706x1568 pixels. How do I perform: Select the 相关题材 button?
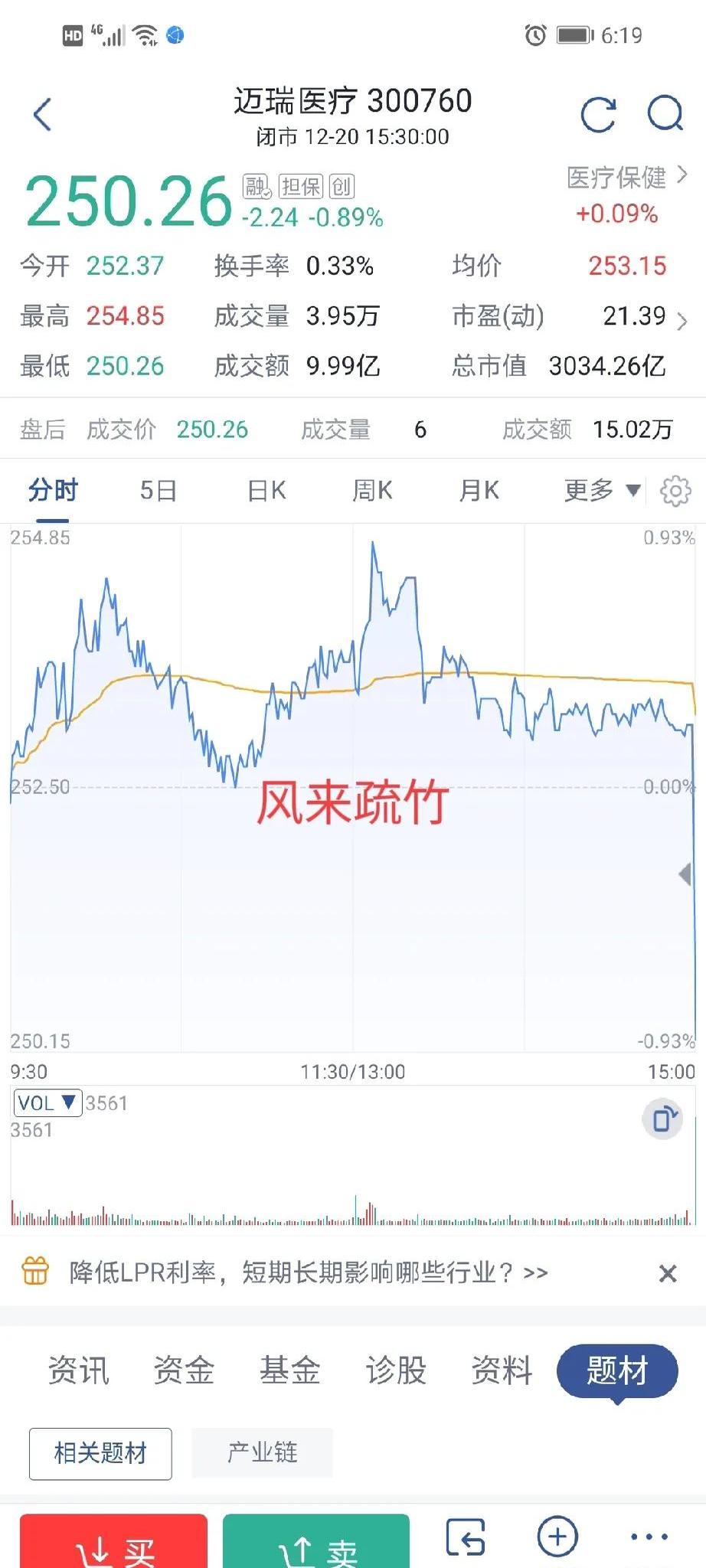click(x=100, y=1453)
